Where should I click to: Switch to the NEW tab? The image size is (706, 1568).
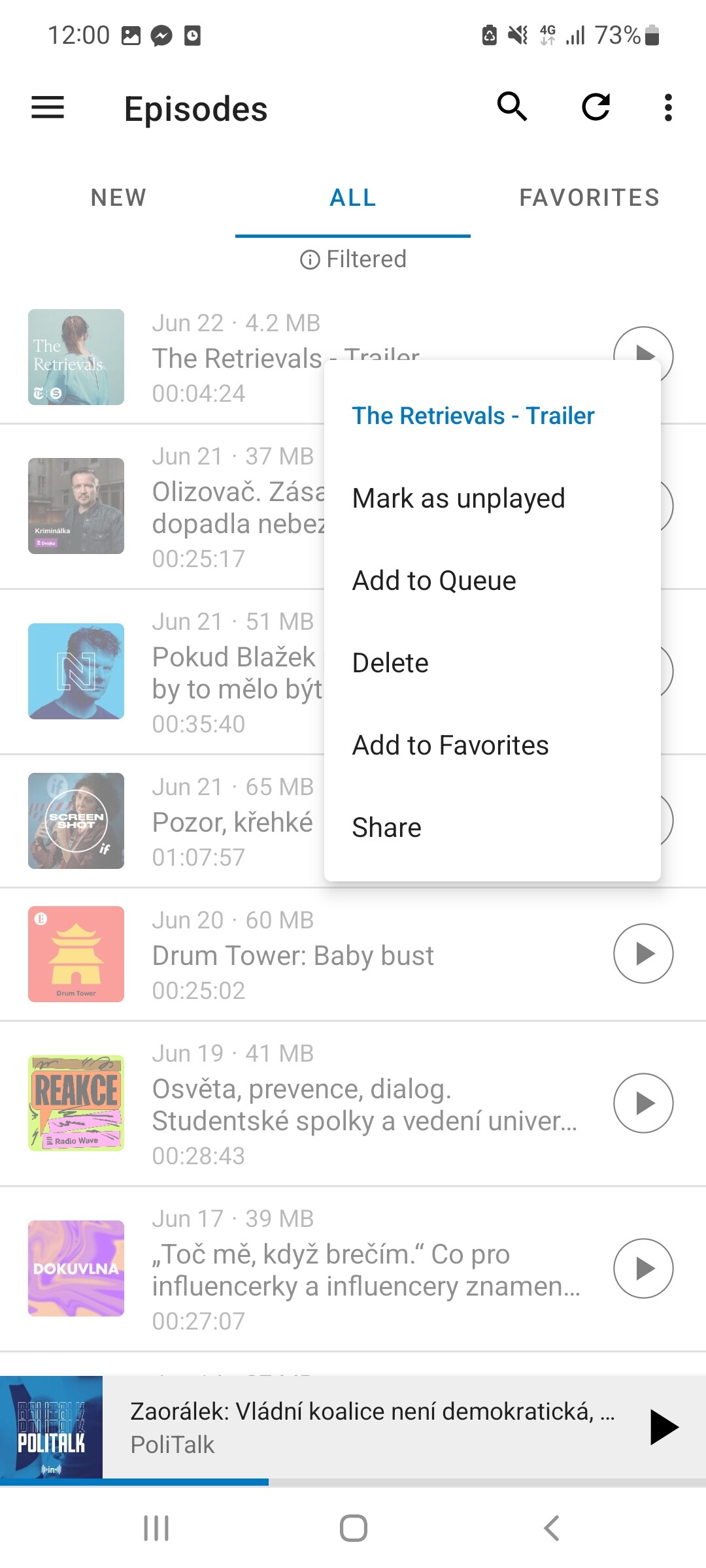pos(118,197)
